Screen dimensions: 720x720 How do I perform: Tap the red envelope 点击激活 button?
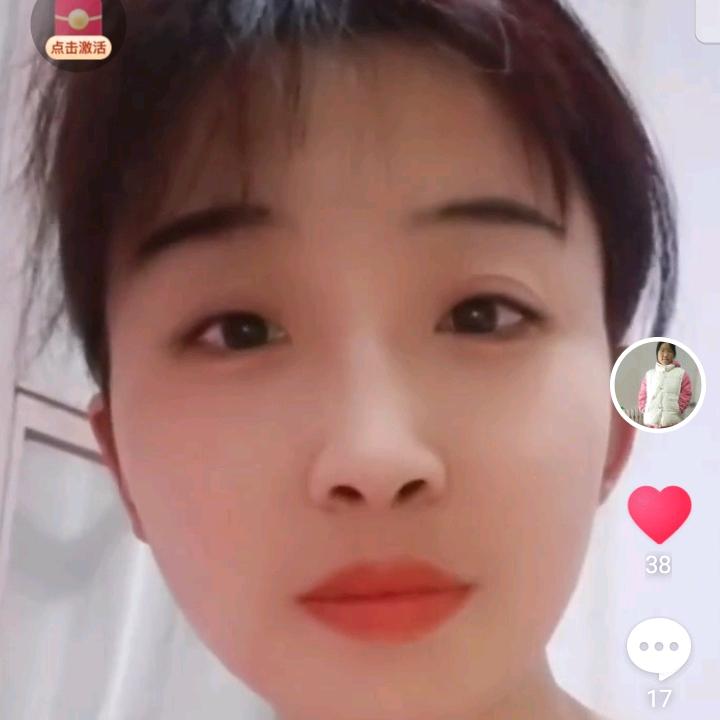(x=78, y=30)
